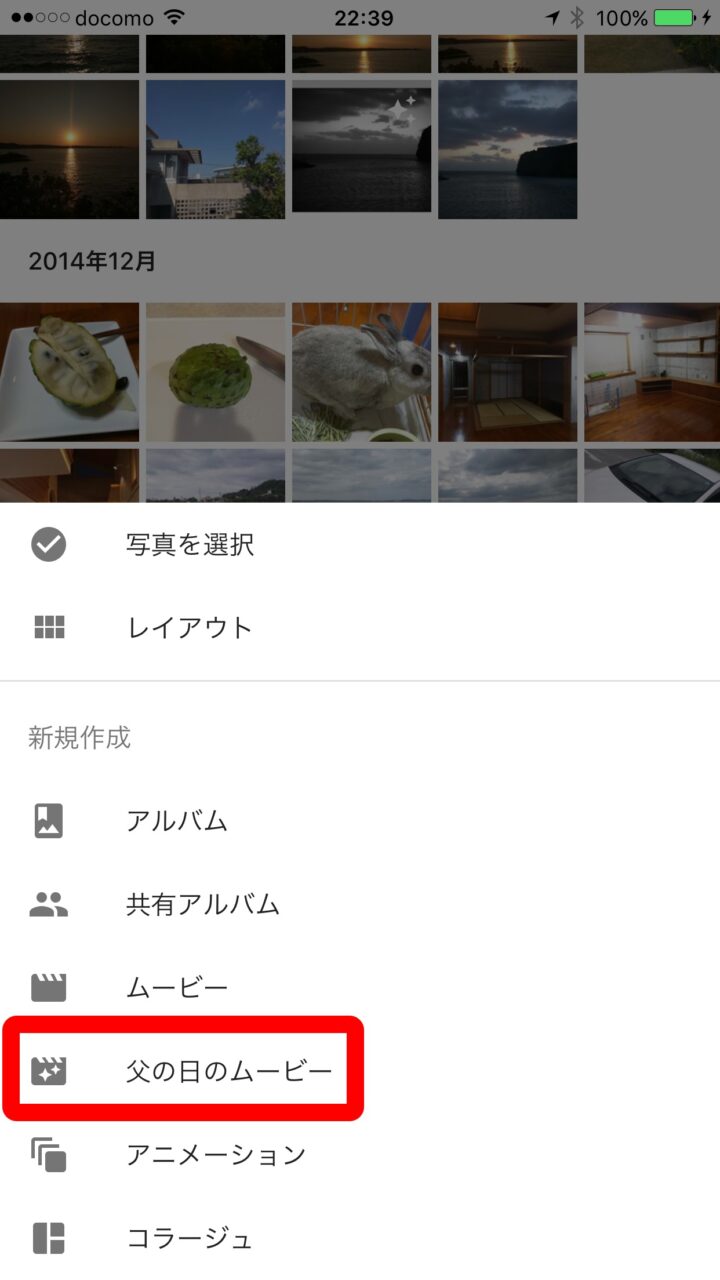
Task: Create a new アルバム
Action: [177, 821]
